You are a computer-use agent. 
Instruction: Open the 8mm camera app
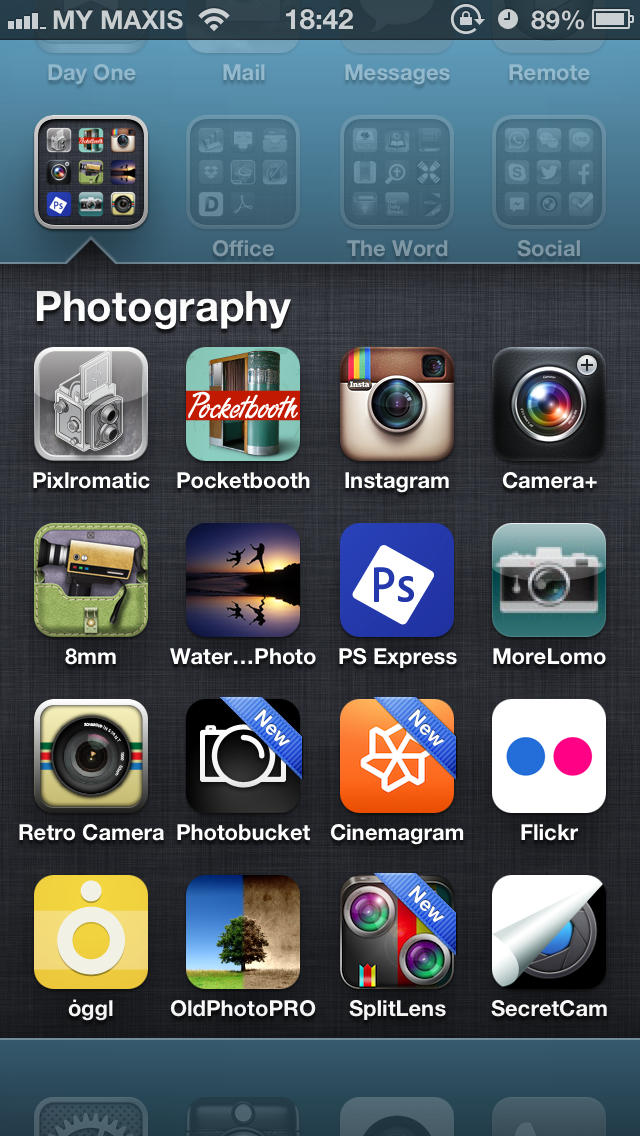point(91,580)
